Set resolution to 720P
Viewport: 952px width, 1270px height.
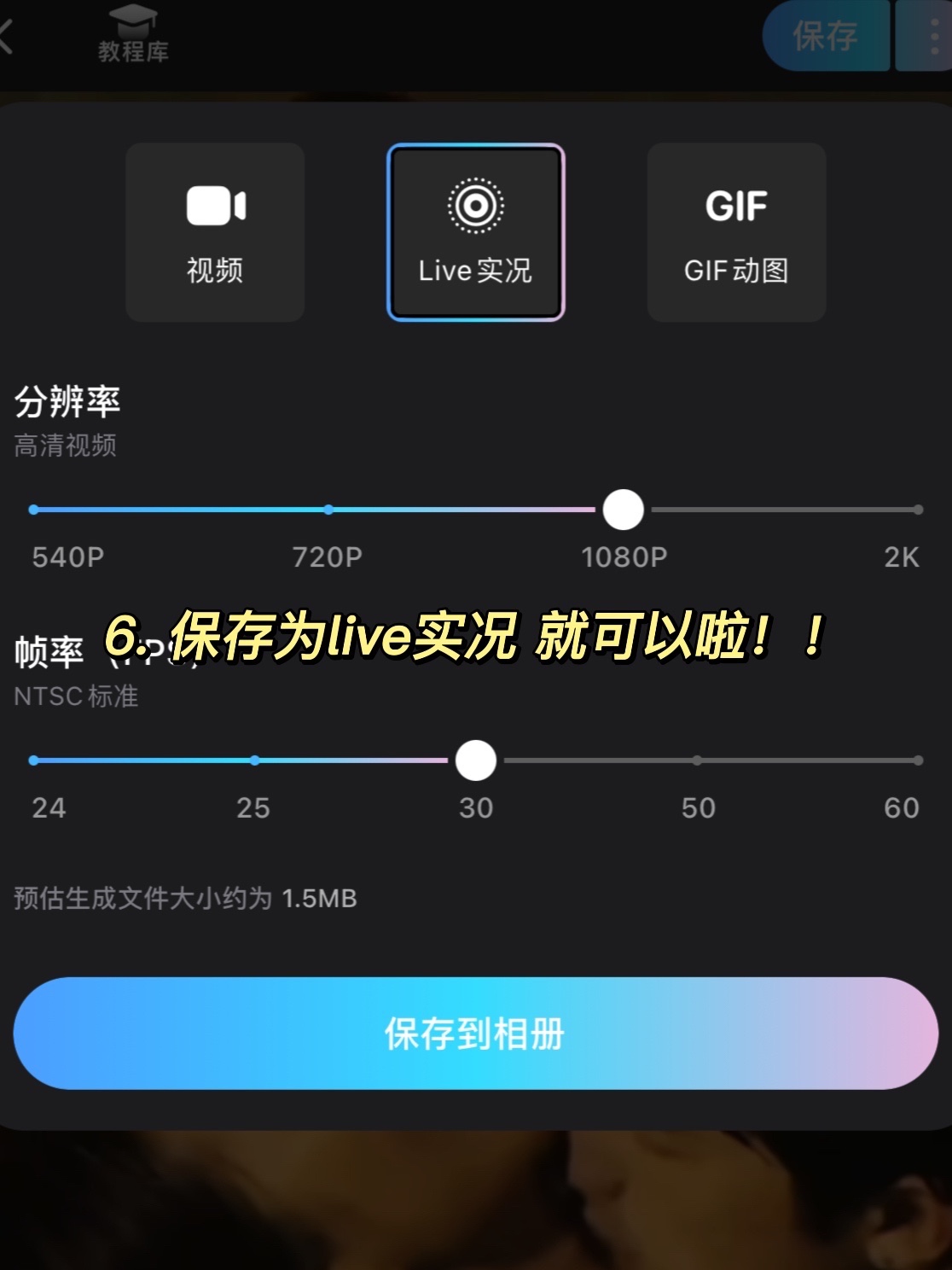328,510
